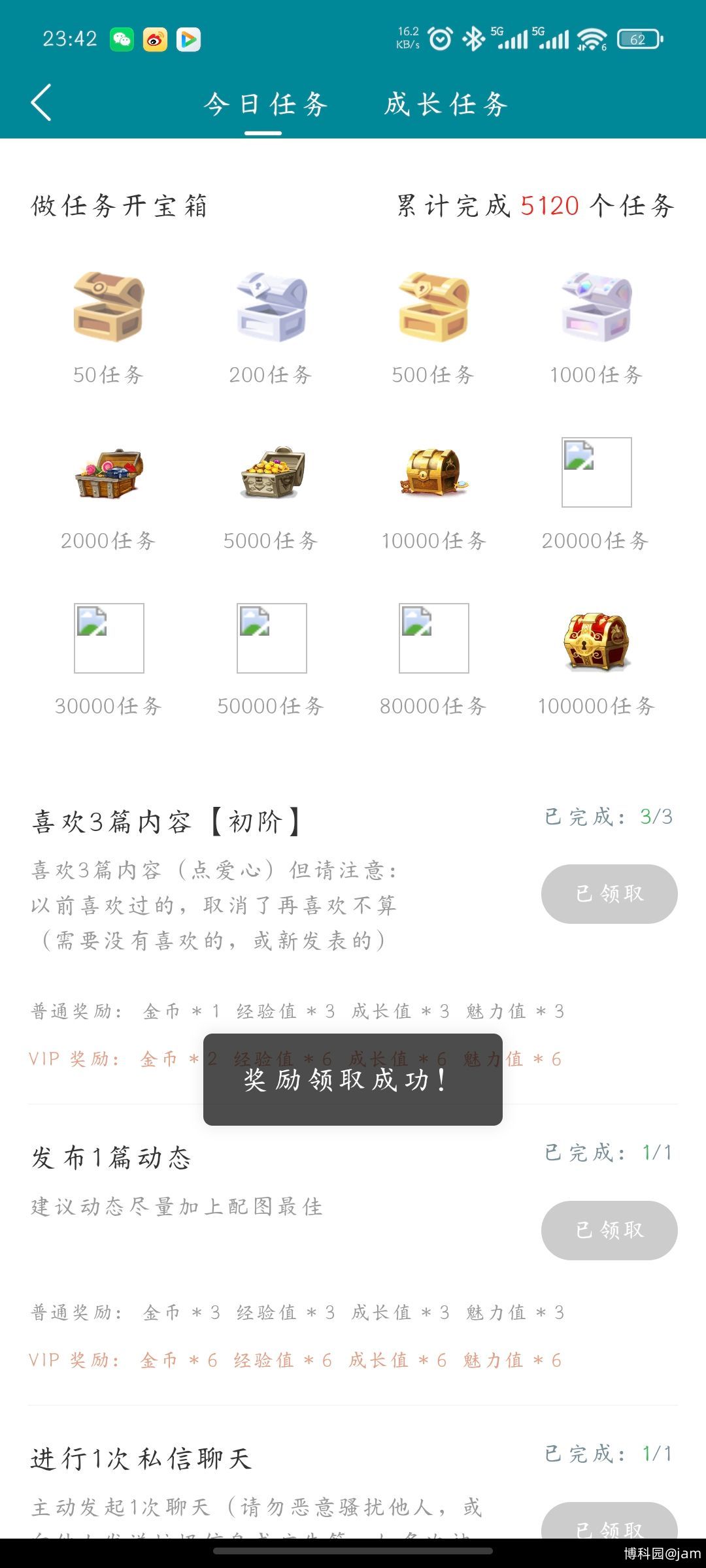Open the 5000任务 treasure chest

tap(271, 473)
